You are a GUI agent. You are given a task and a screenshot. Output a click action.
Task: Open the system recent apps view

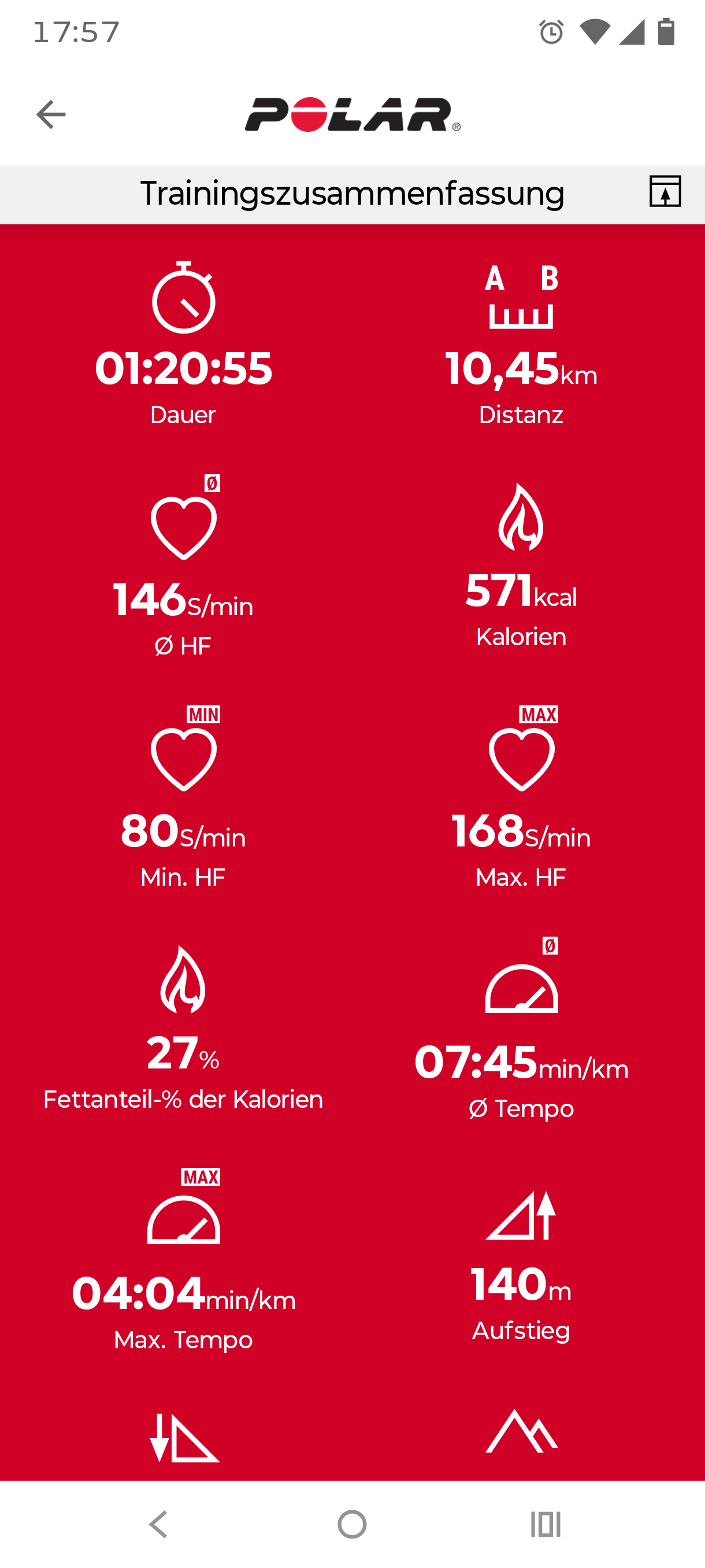coord(546,1525)
